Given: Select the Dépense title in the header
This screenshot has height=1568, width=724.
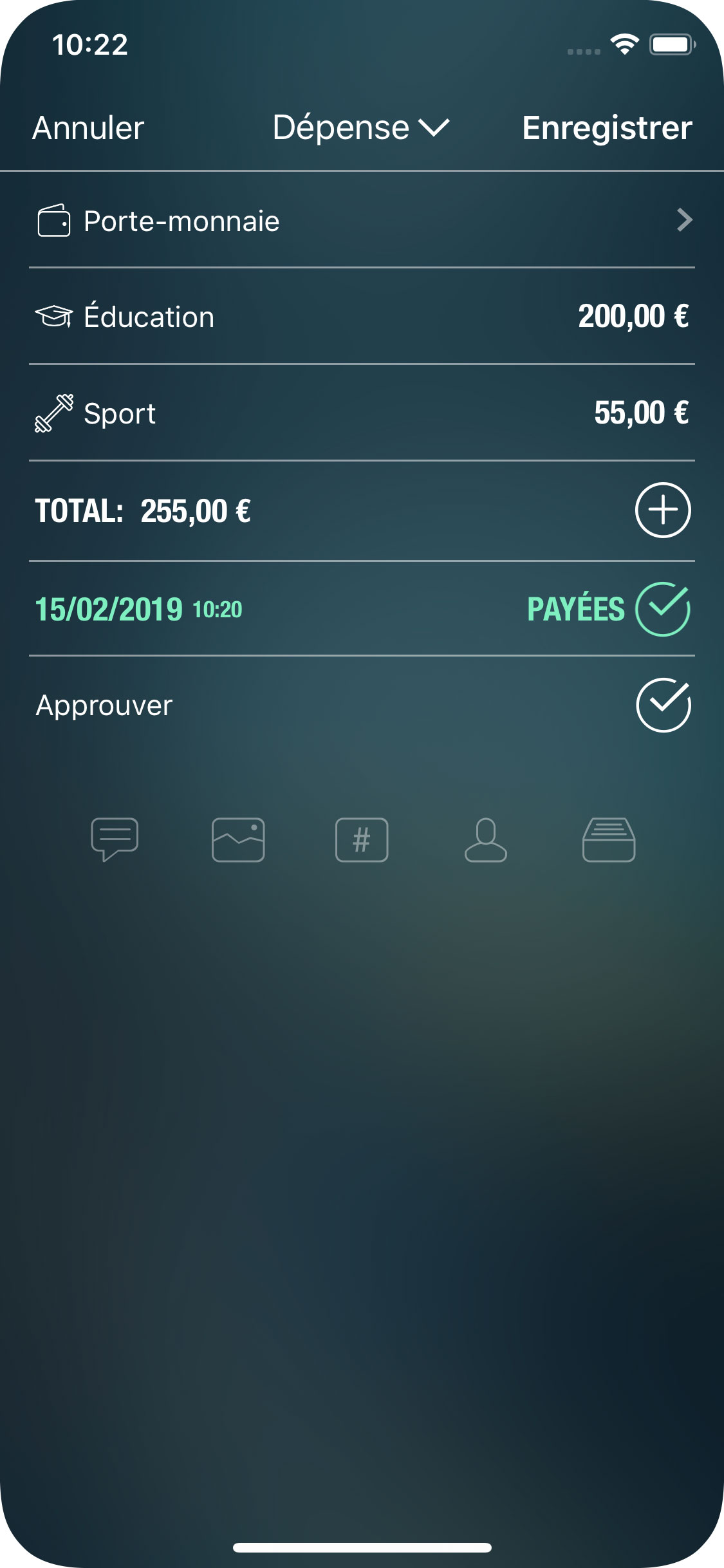Looking at the screenshot, I should (x=338, y=127).
